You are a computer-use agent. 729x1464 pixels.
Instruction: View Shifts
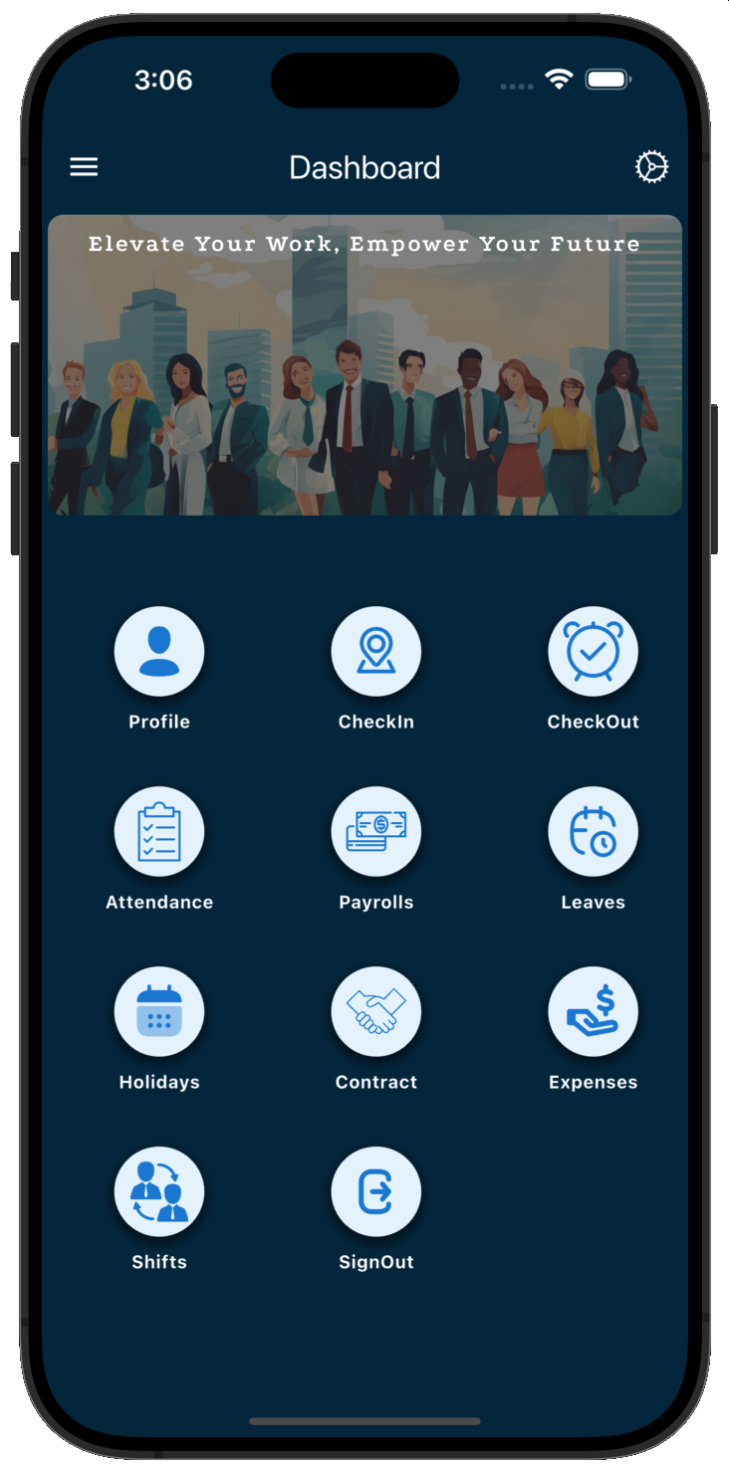click(159, 1192)
